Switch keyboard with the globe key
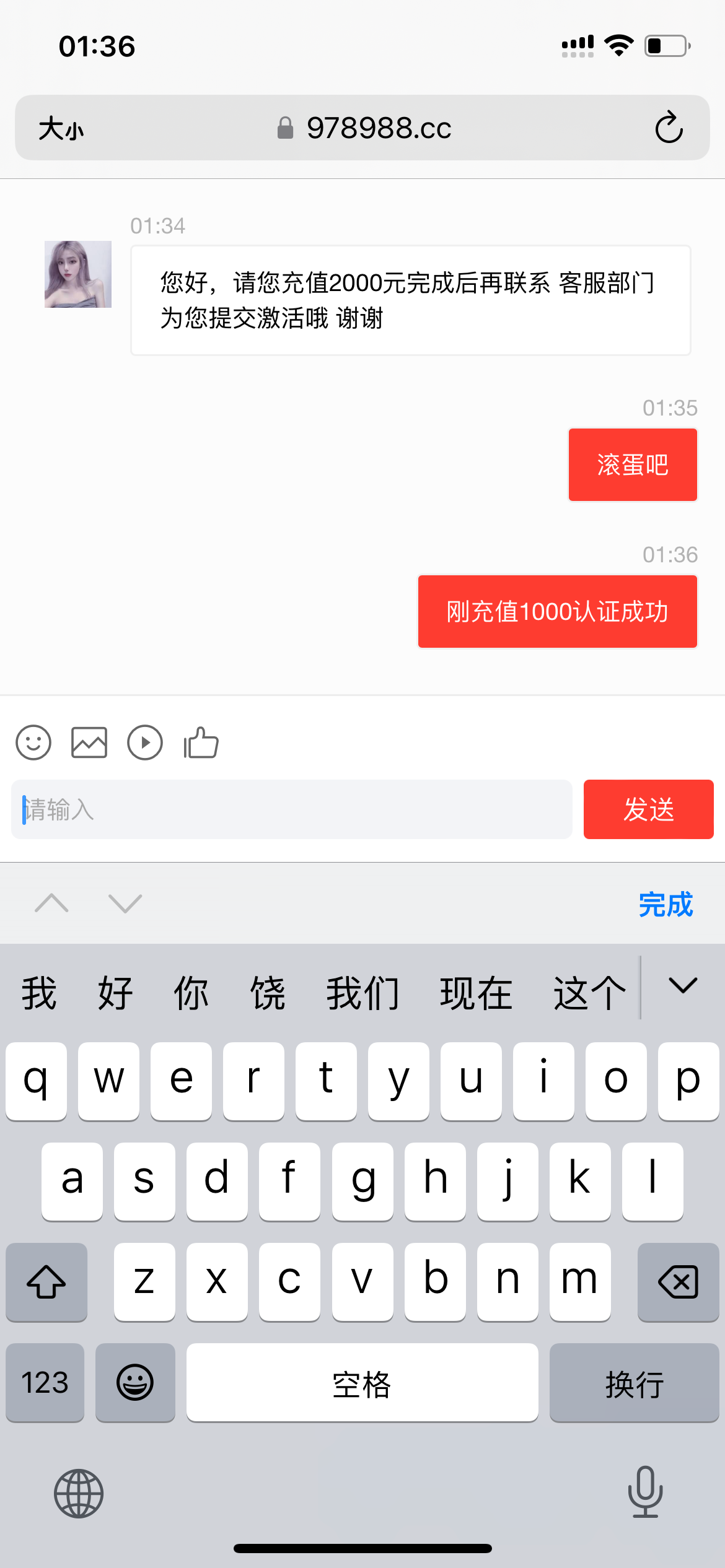725x1568 pixels. 79,1493
